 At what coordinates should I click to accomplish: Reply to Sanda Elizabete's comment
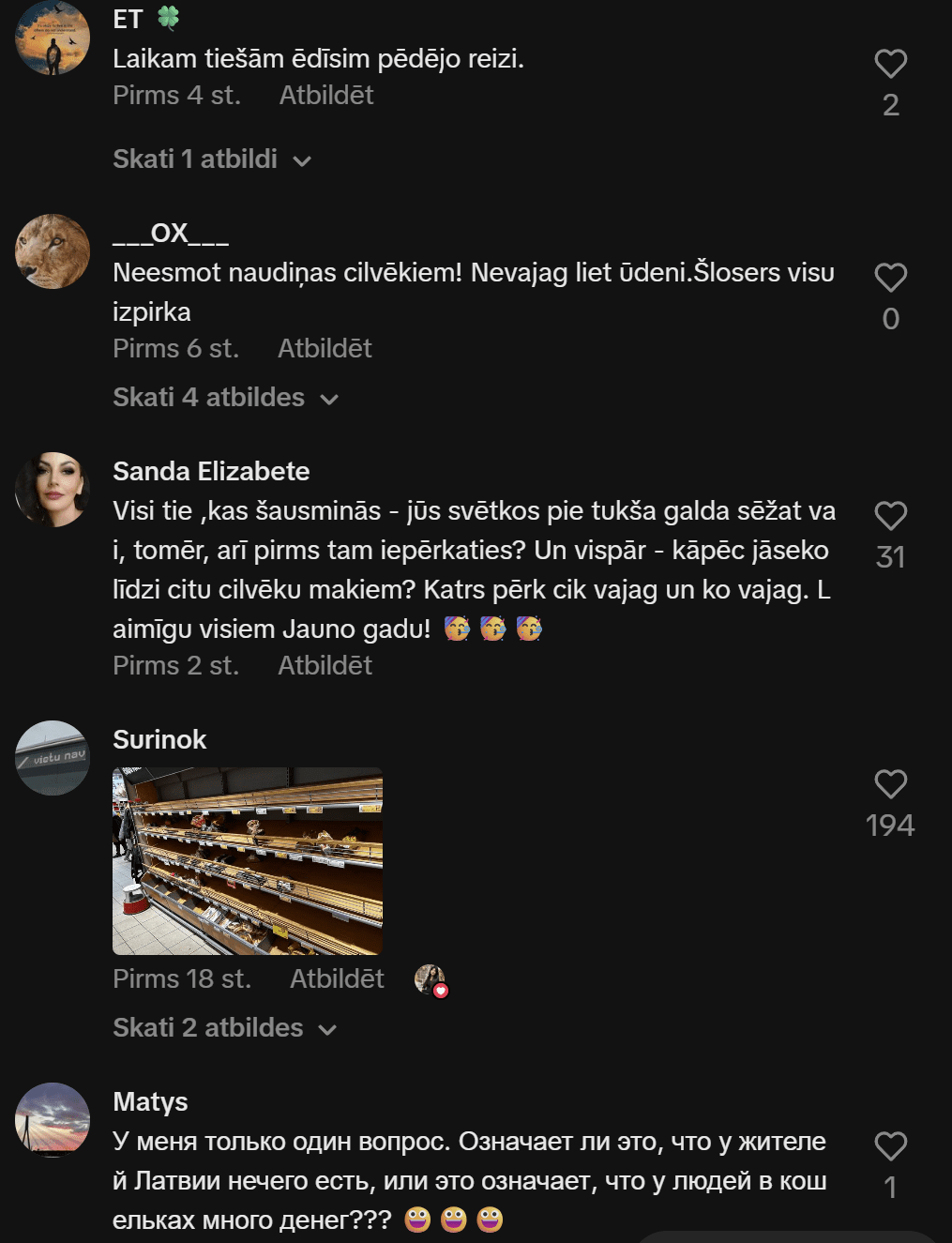(325, 666)
